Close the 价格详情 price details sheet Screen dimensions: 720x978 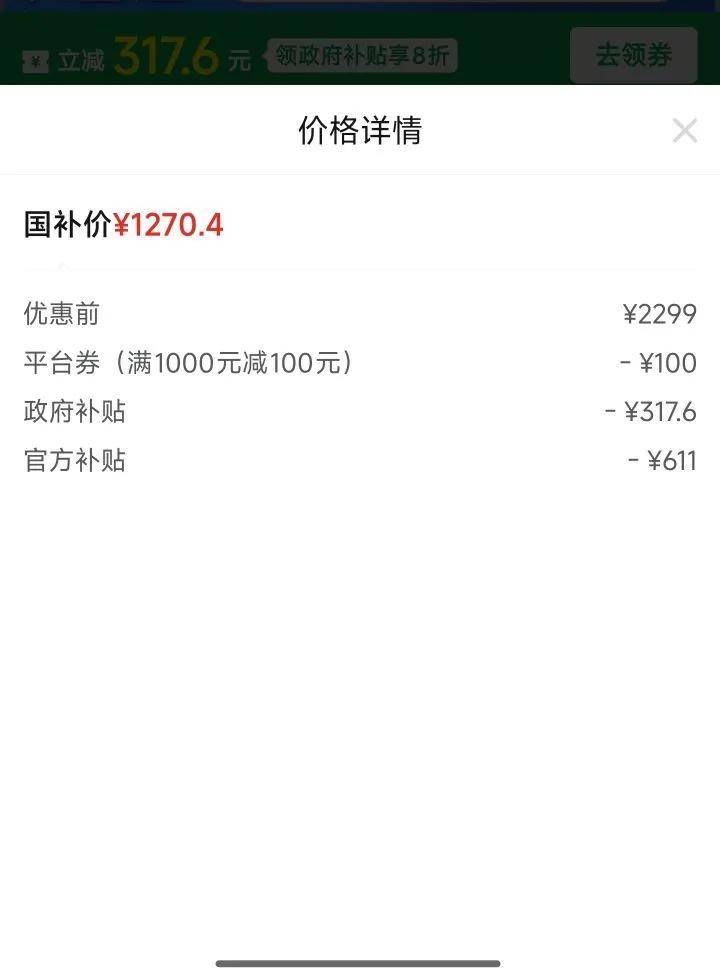pos(684,130)
